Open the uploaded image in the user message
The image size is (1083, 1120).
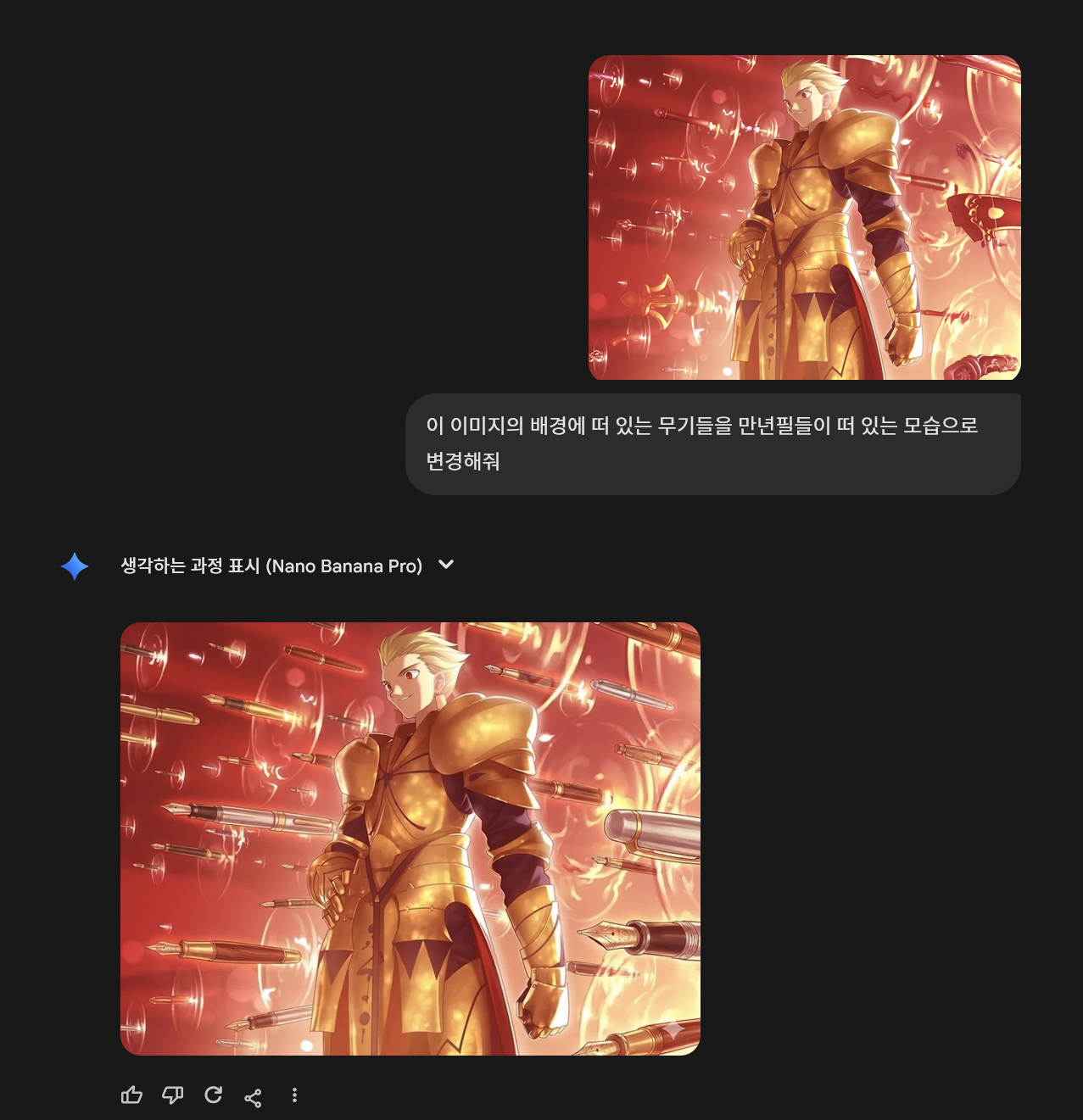804,218
